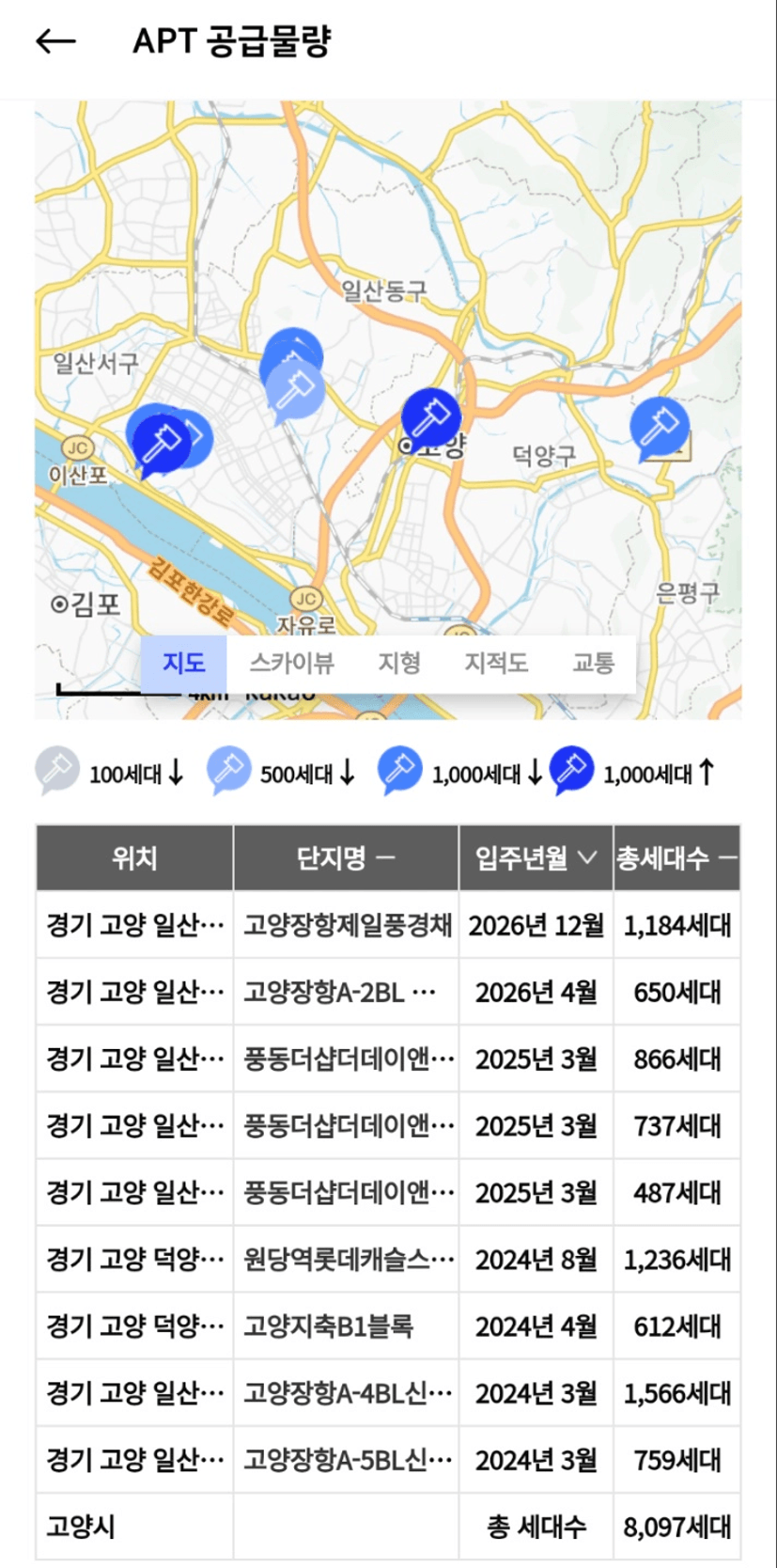
Task: Tap the map marker near 덕양구
Action: click(x=659, y=428)
